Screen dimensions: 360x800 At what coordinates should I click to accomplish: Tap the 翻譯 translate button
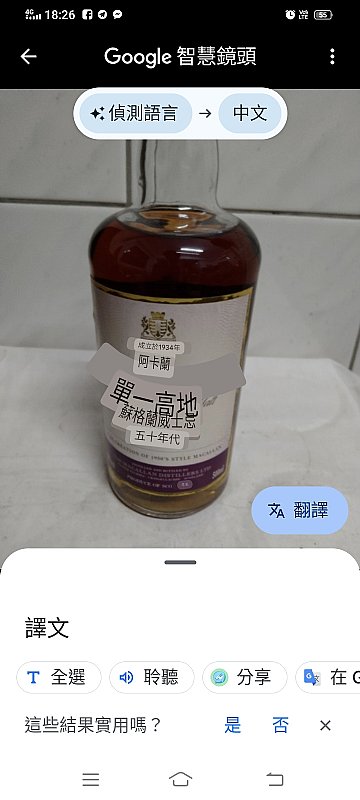[x=300, y=510]
